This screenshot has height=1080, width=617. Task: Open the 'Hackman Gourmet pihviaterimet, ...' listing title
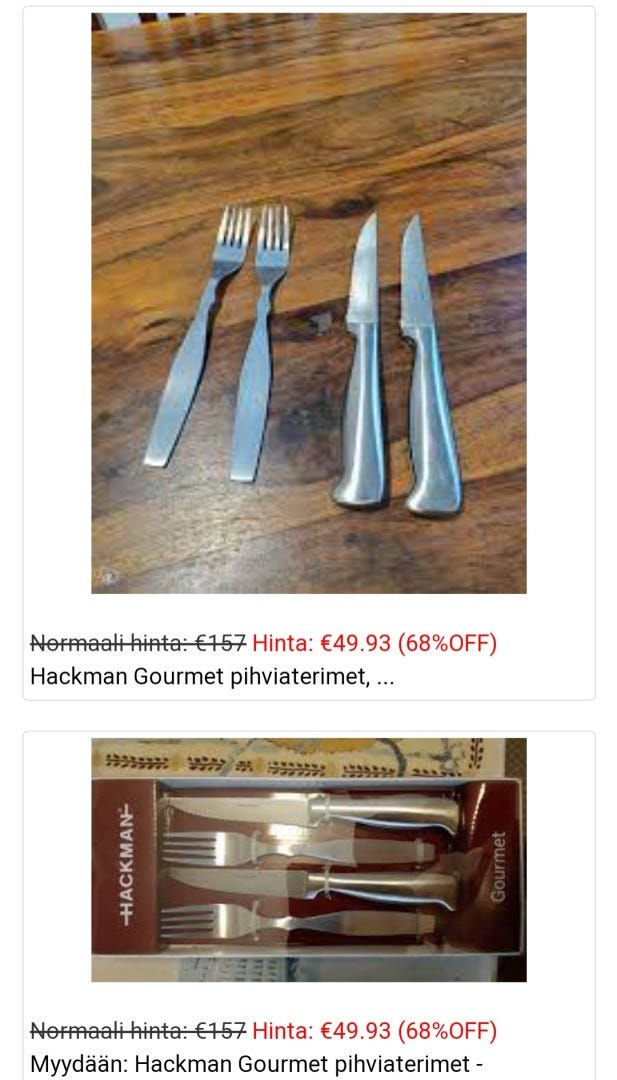212,676
